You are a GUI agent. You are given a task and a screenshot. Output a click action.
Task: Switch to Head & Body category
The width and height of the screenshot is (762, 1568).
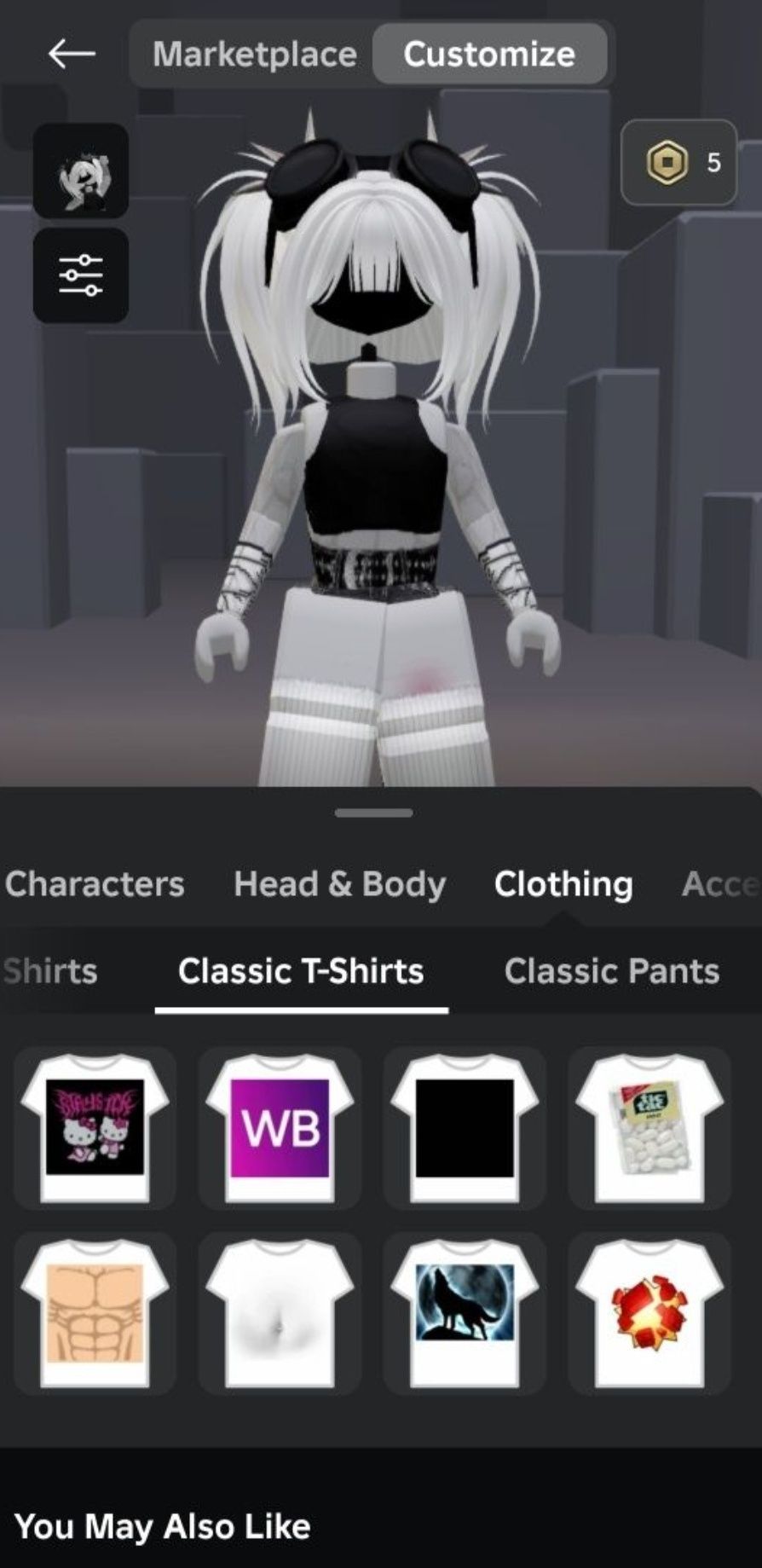click(x=339, y=884)
